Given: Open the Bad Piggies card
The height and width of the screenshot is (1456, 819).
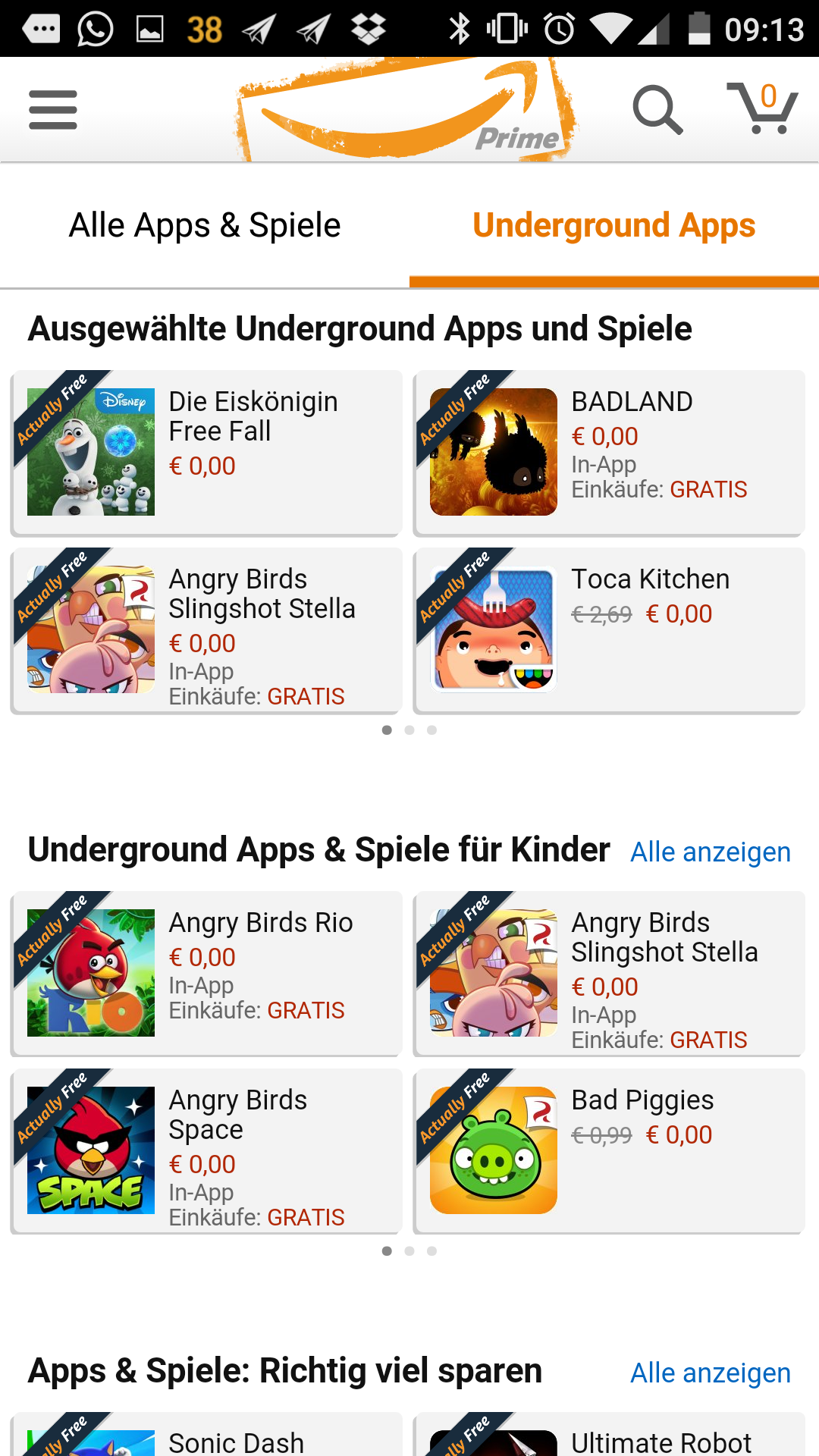Looking at the screenshot, I should (x=608, y=1150).
